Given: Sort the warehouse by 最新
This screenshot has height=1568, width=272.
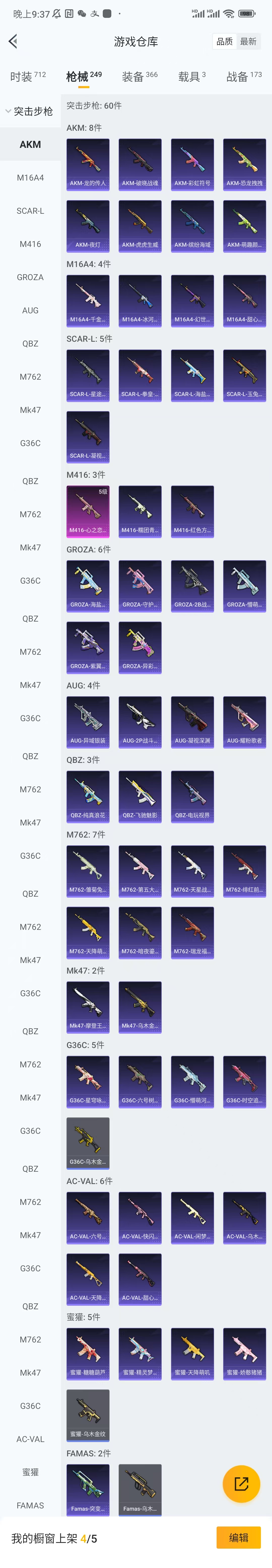Looking at the screenshot, I should 248,41.
